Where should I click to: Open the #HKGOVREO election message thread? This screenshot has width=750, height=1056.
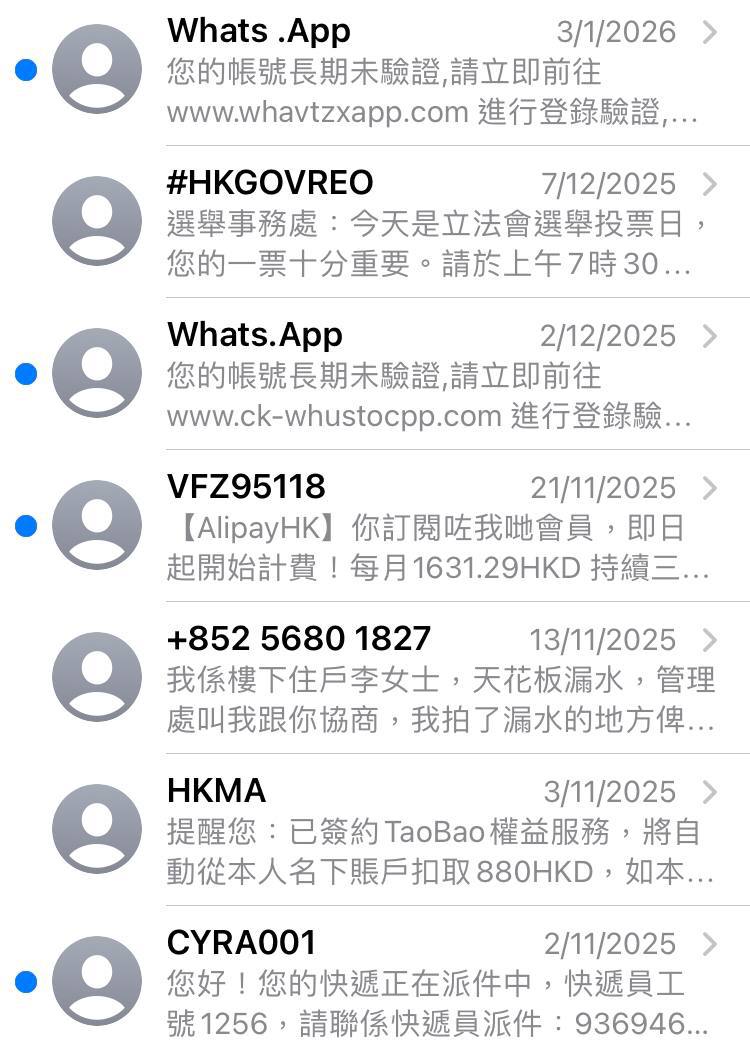375,222
